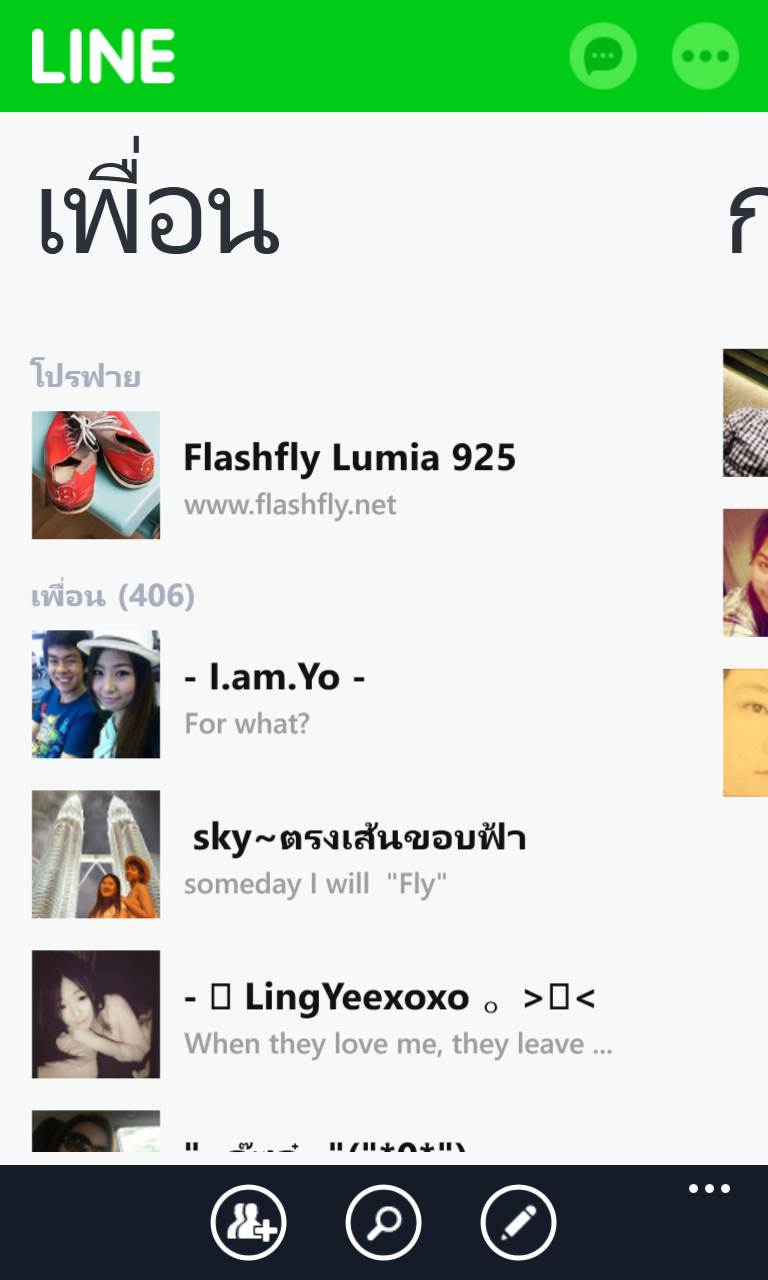Tap the pencil edit button
Image resolution: width=768 pixels, height=1280 pixels.
[518, 1222]
